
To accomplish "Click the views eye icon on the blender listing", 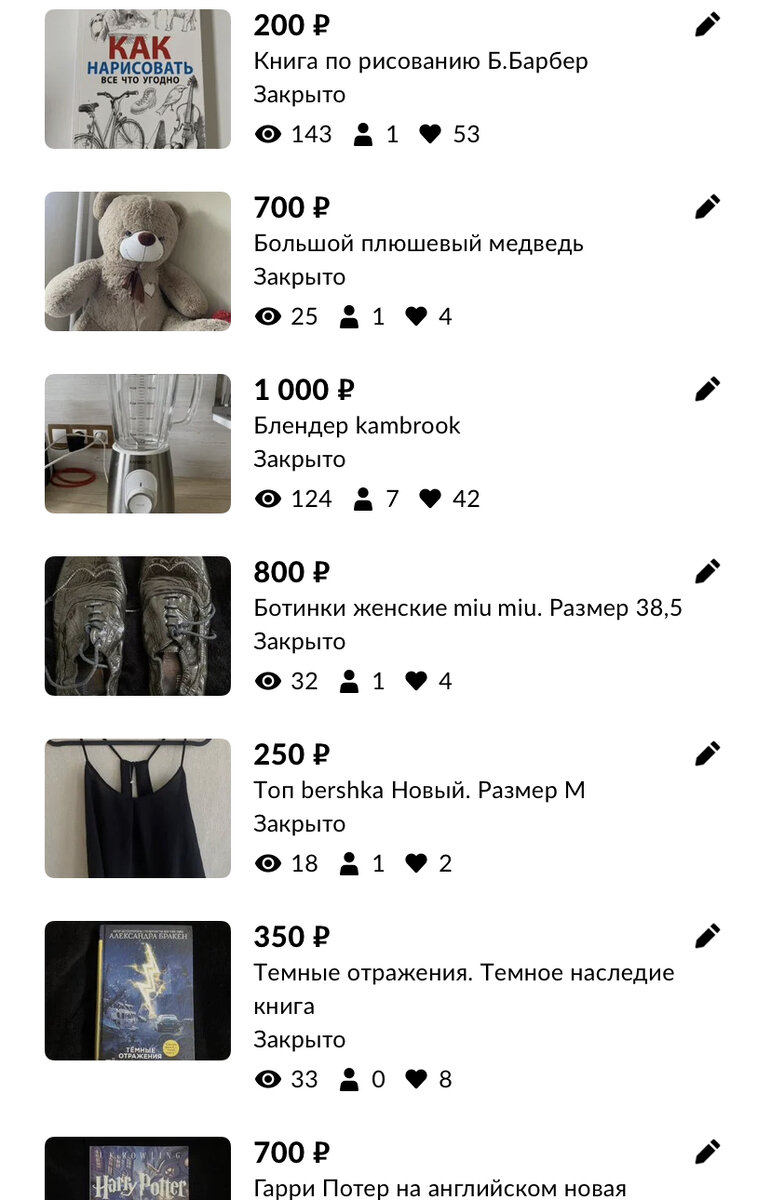I will 266,498.
